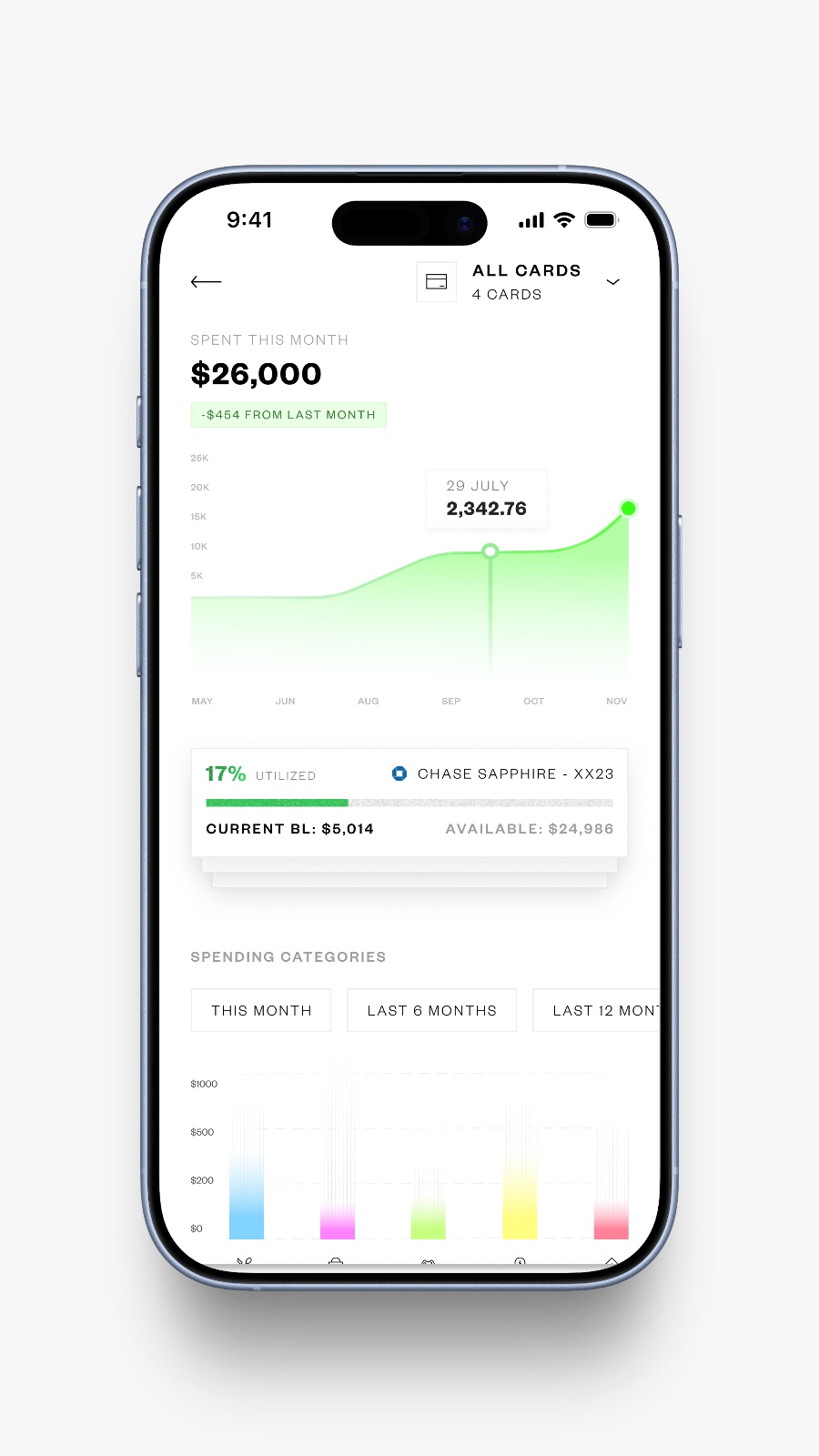Click the credit card icon beside ALL CARDS
This screenshot has width=819, height=1456.
437,282
